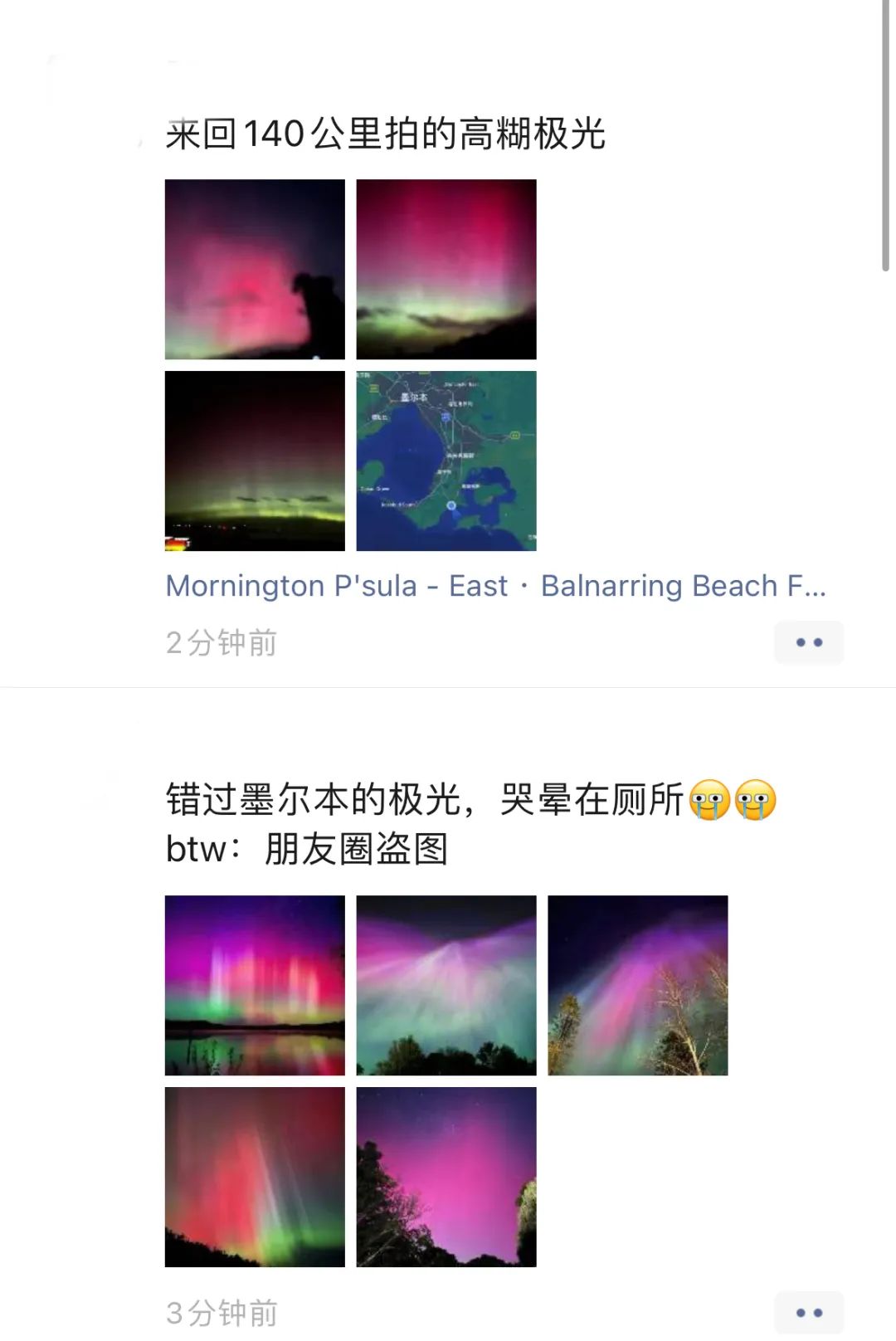
Task: Open the pink starry sky aurora photo
Action: [x=446, y=1177]
